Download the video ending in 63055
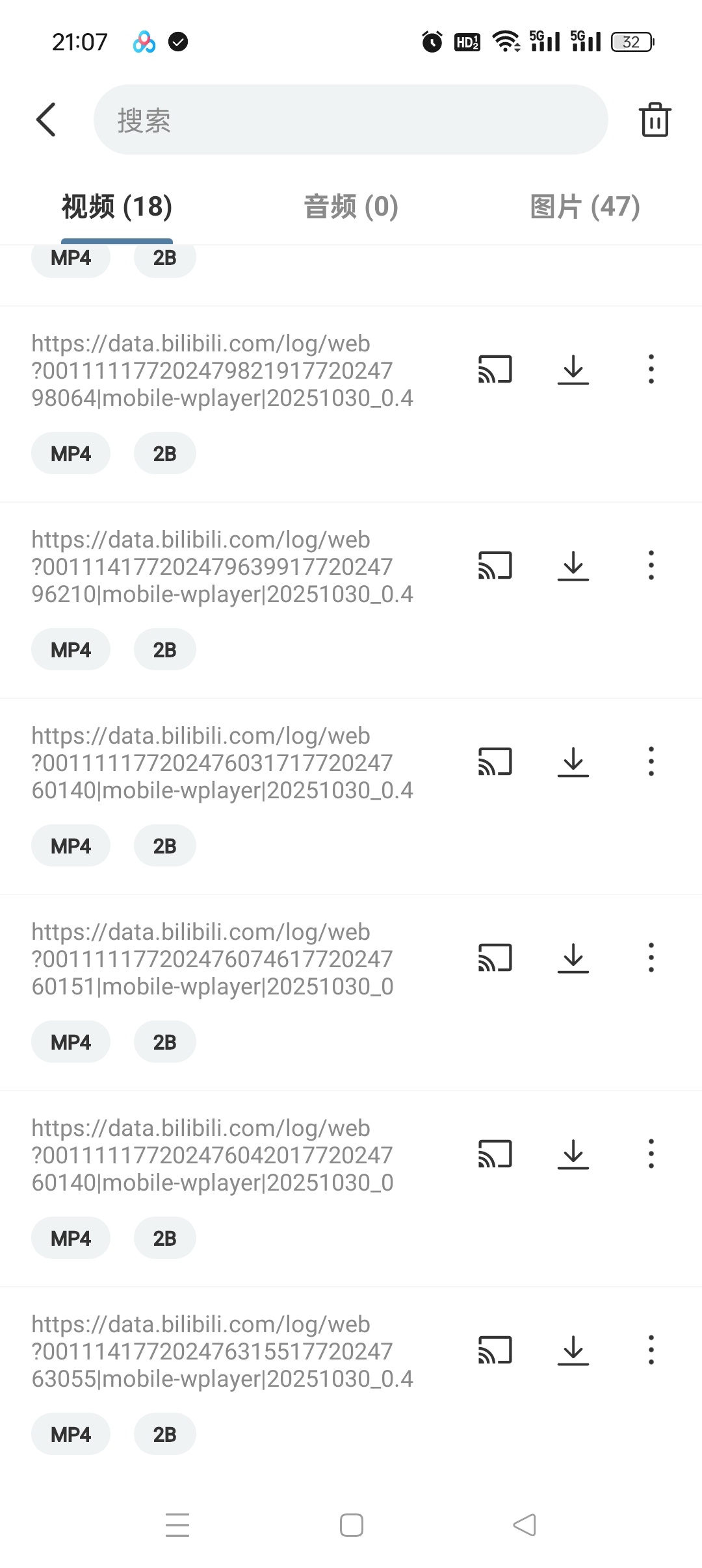 tap(573, 1350)
